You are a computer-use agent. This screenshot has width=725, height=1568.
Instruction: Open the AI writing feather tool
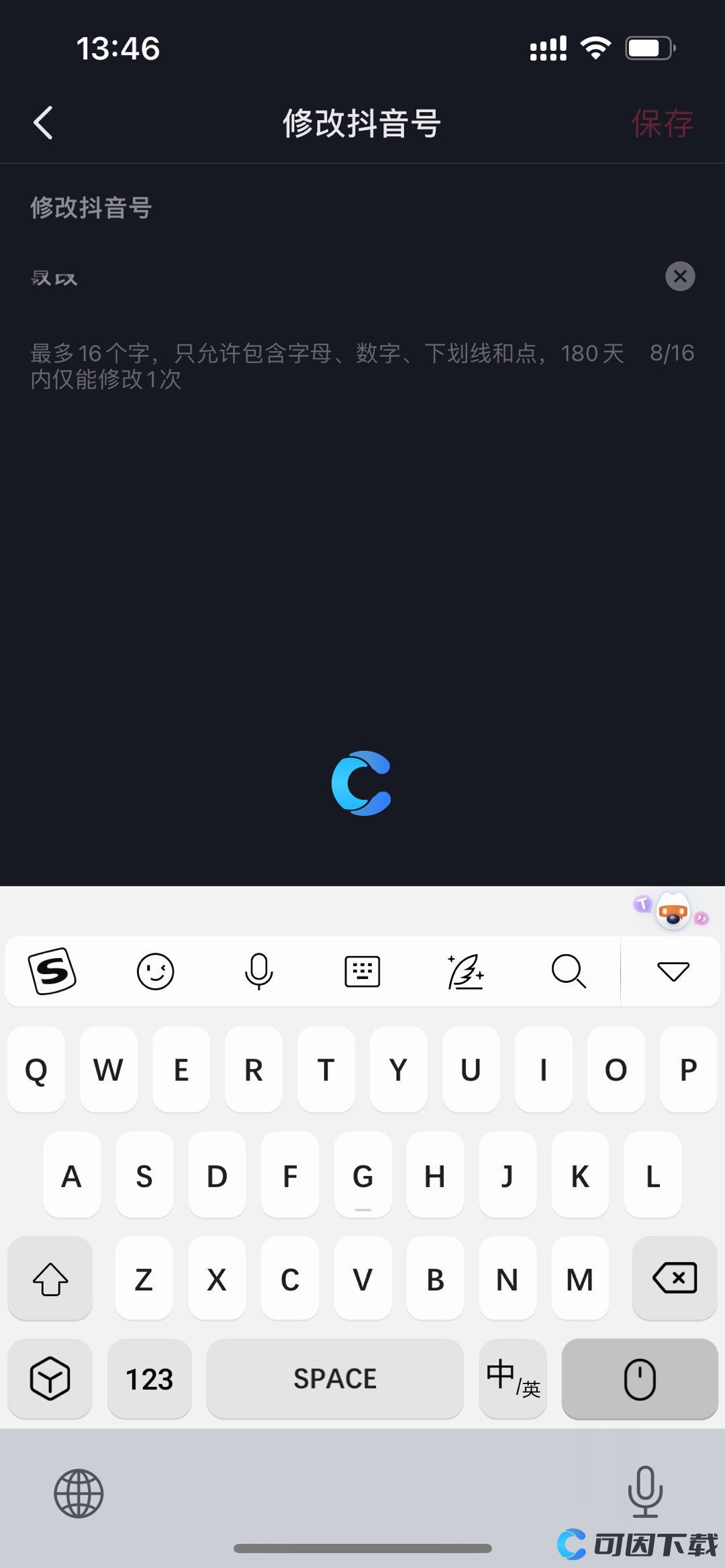tap(465, 971)
